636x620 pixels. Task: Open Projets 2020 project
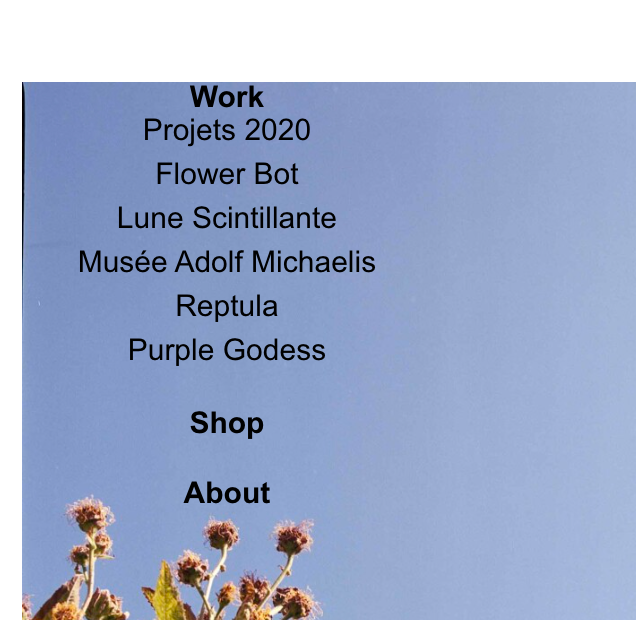coord(227,130)
